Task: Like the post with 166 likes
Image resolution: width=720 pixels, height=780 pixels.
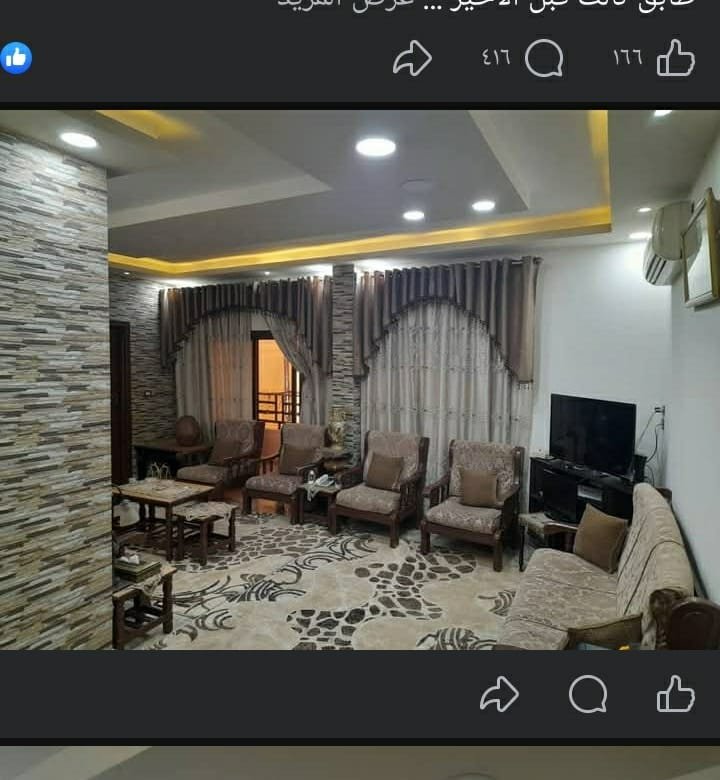Action: (675, 58)
